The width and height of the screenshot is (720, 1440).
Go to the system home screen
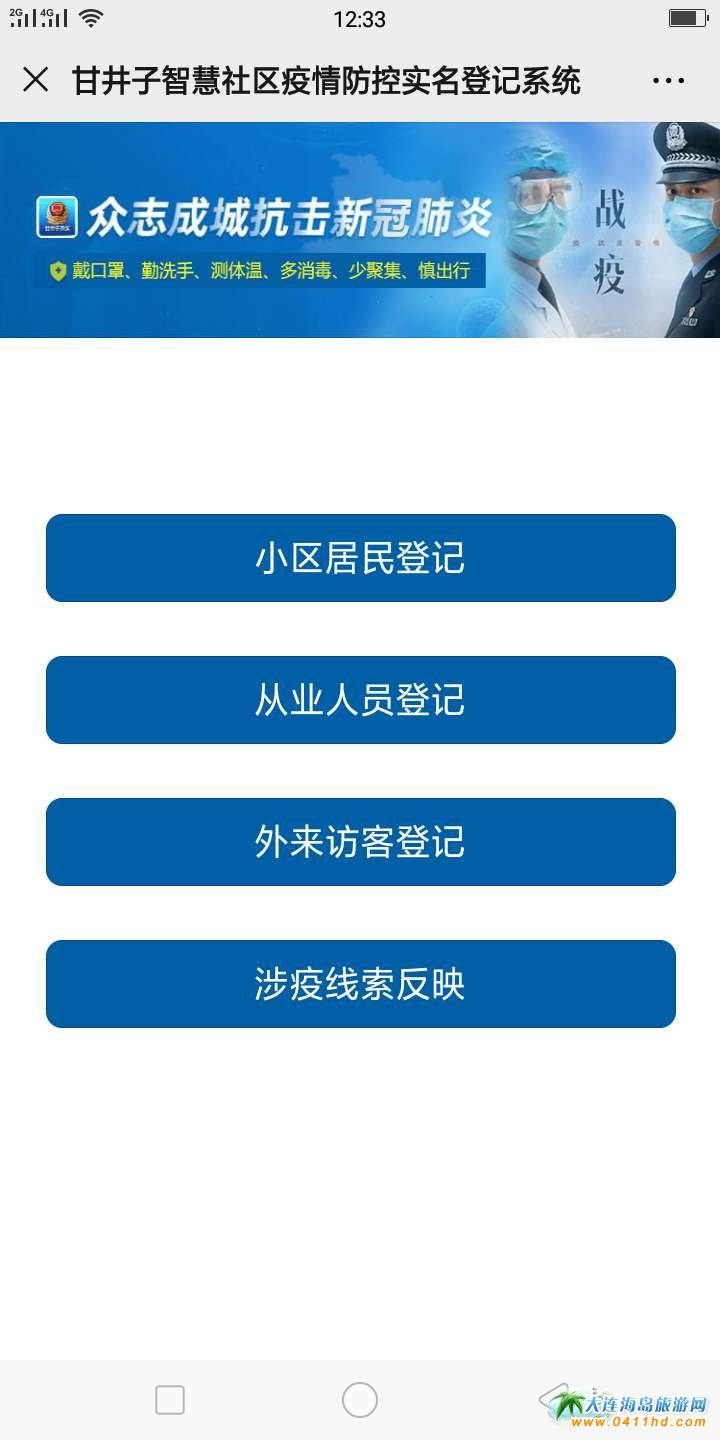(x=360, y=1400)
